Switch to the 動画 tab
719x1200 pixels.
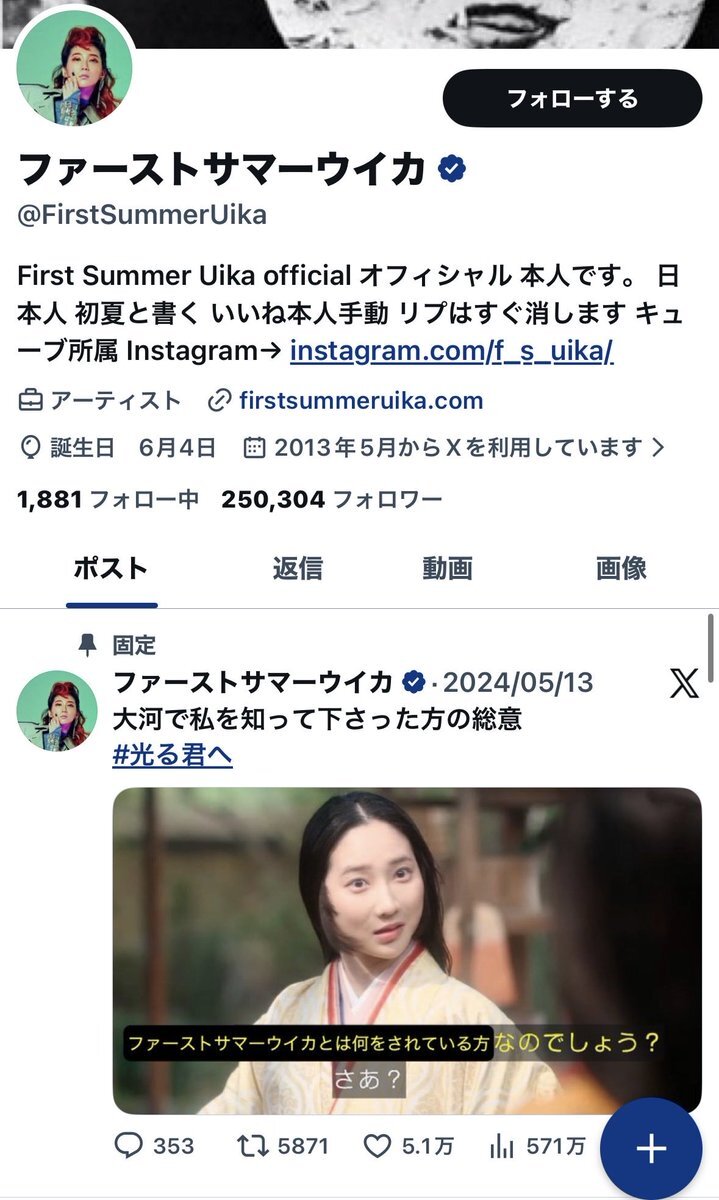coord(447,569)
